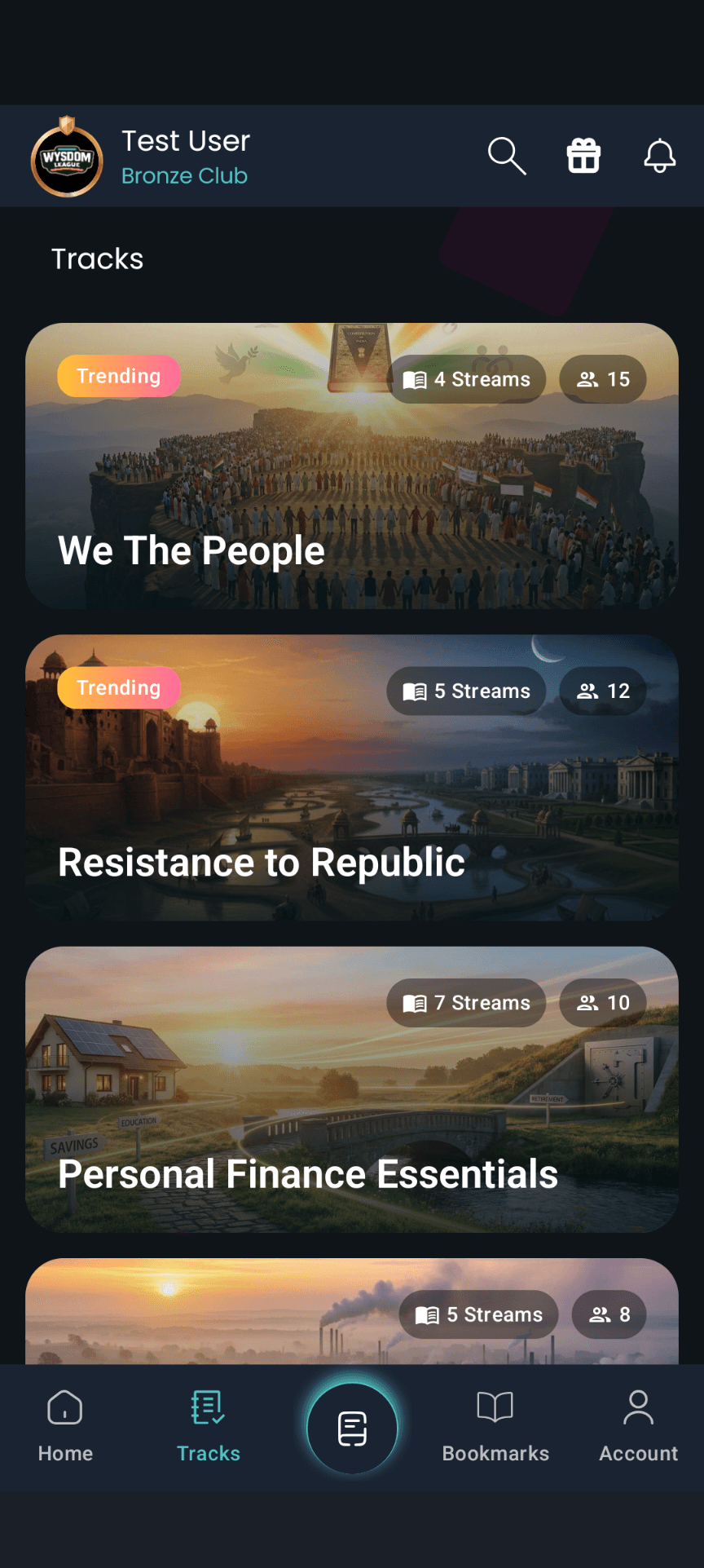The width and height of the screenshot is (704, 1568).
Task: Open the notifications bell
Action: 660,156
